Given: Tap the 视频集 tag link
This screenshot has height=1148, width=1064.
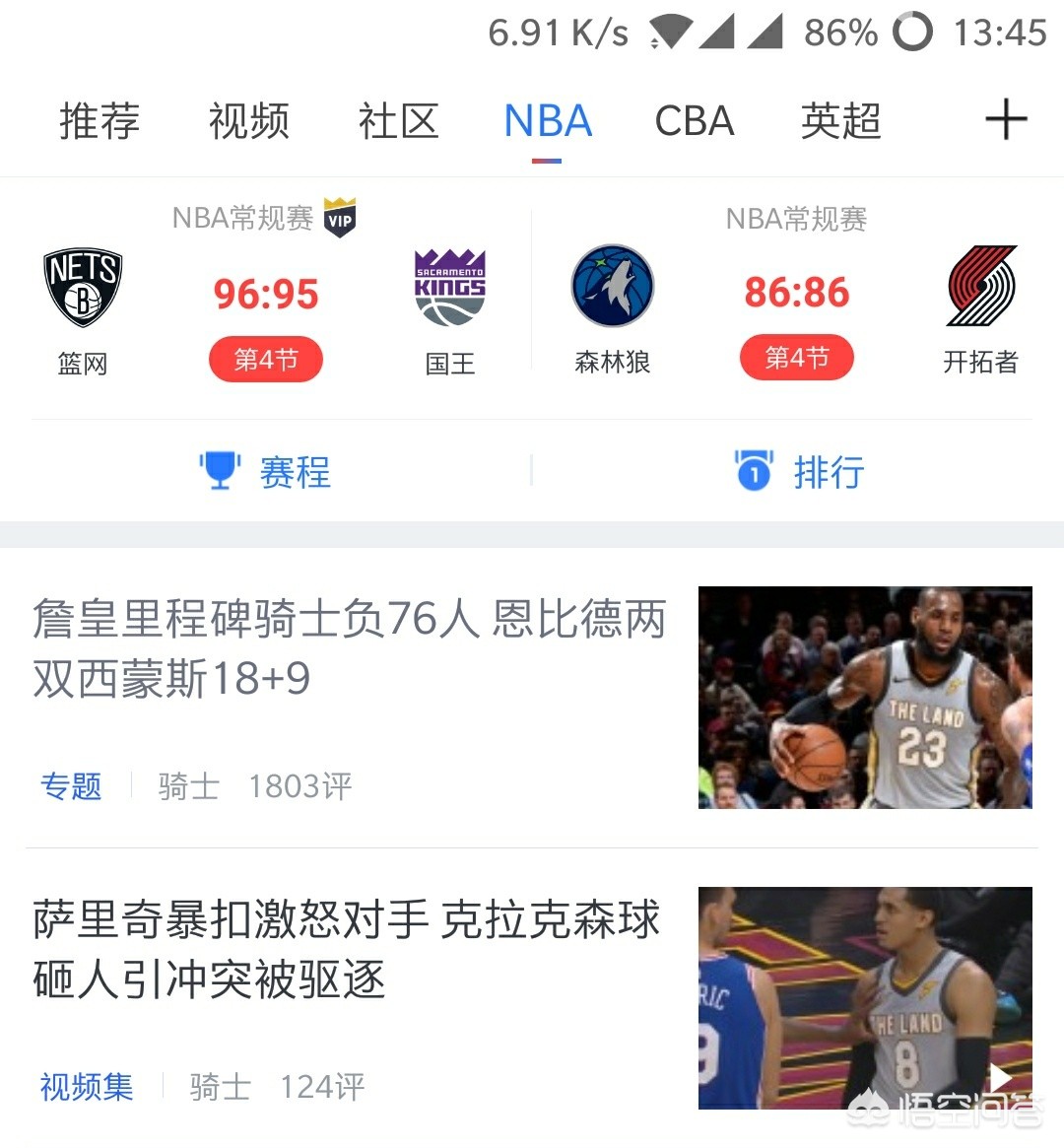Looking at the screenshot, I should click(x=87, y=1087).
